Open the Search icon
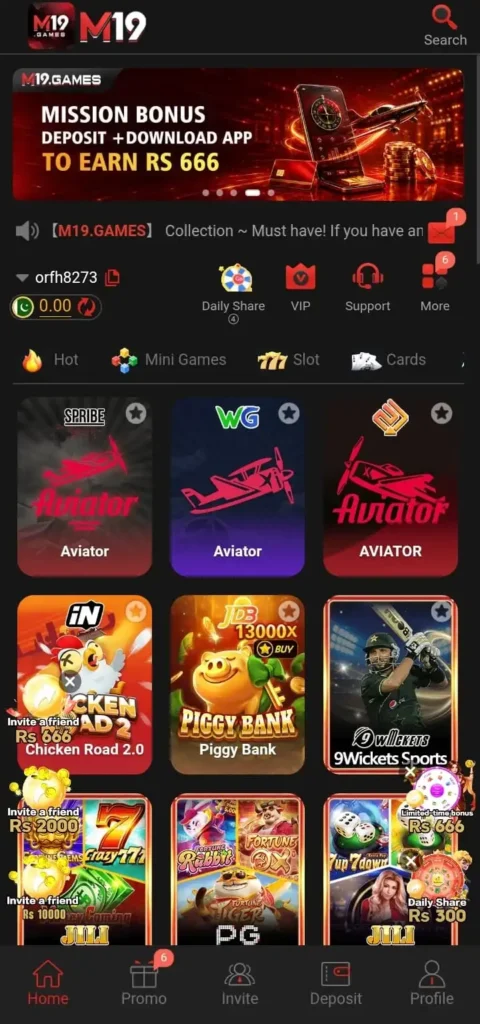Viewport: 480px width, 1024px height. tap(445, 25)
